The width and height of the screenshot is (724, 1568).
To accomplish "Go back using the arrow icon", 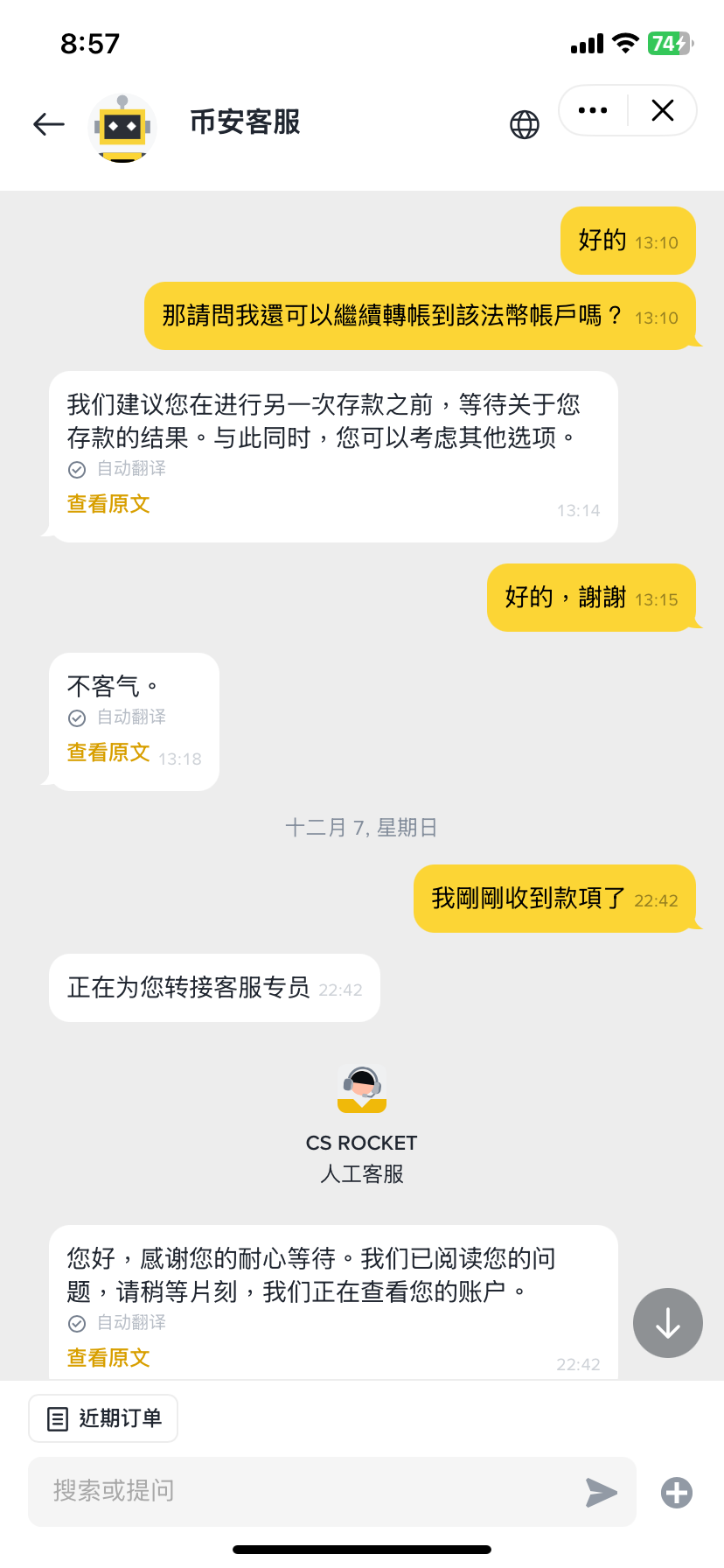I will [x=49, y=124].
